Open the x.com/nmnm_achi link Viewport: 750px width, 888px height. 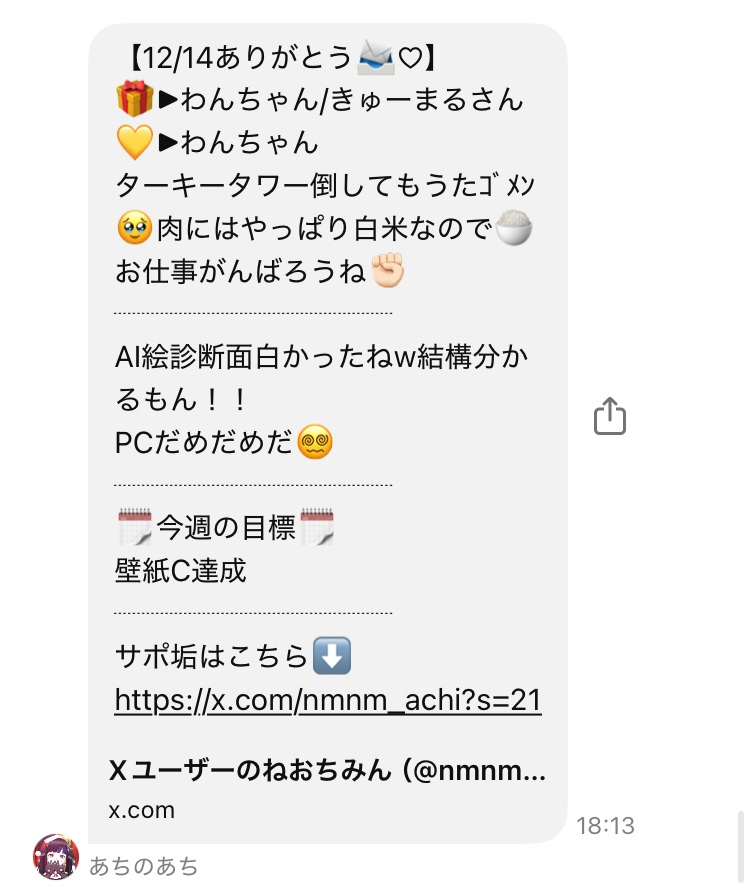328,700
